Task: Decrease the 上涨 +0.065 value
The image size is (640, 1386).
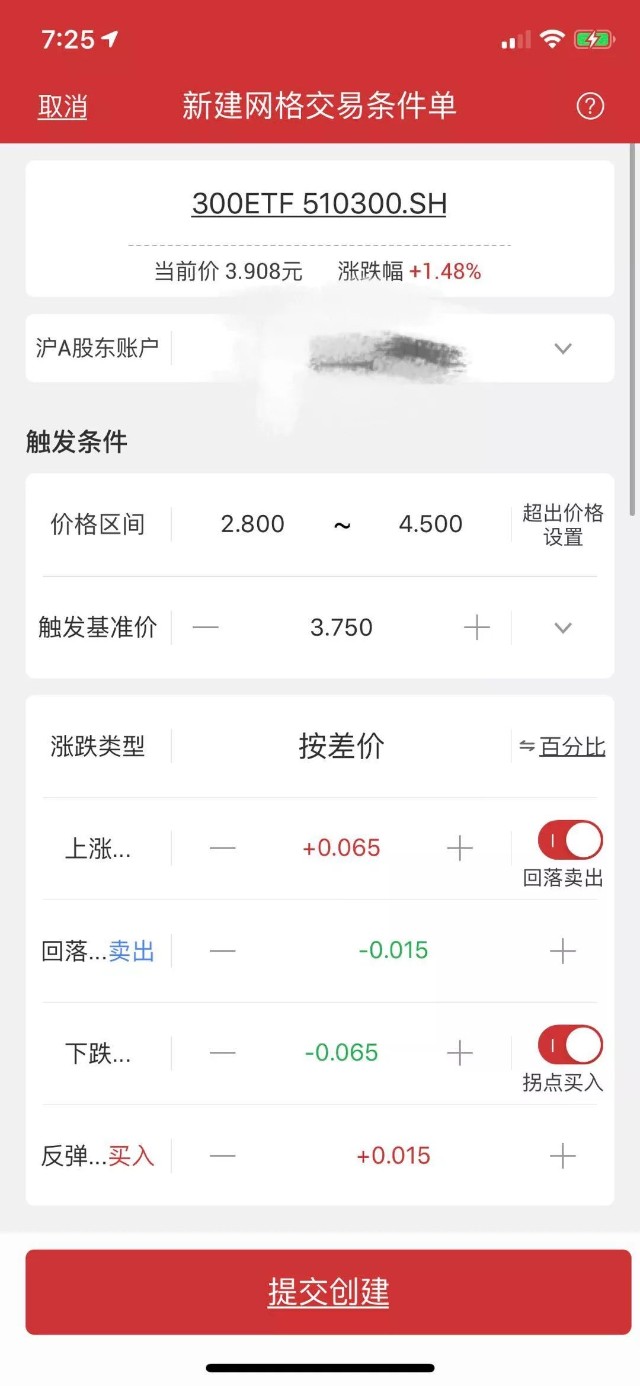Action: point(223,848)
